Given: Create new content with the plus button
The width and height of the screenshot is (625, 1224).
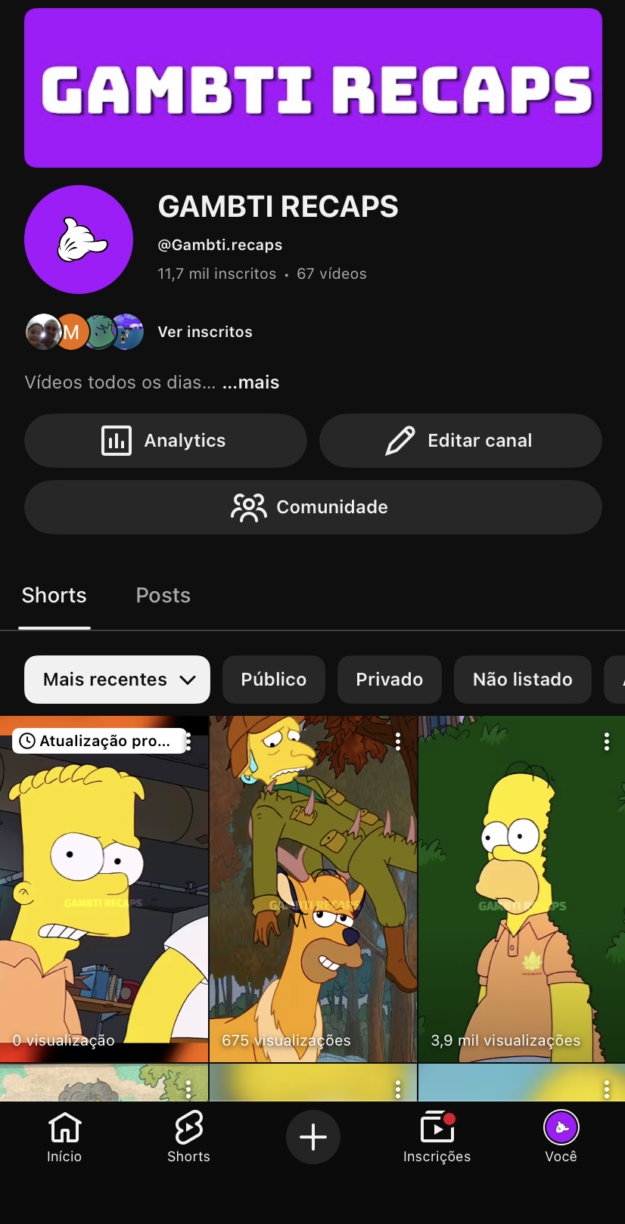Looking at the screenshot, I should [x=313, y=1137].
